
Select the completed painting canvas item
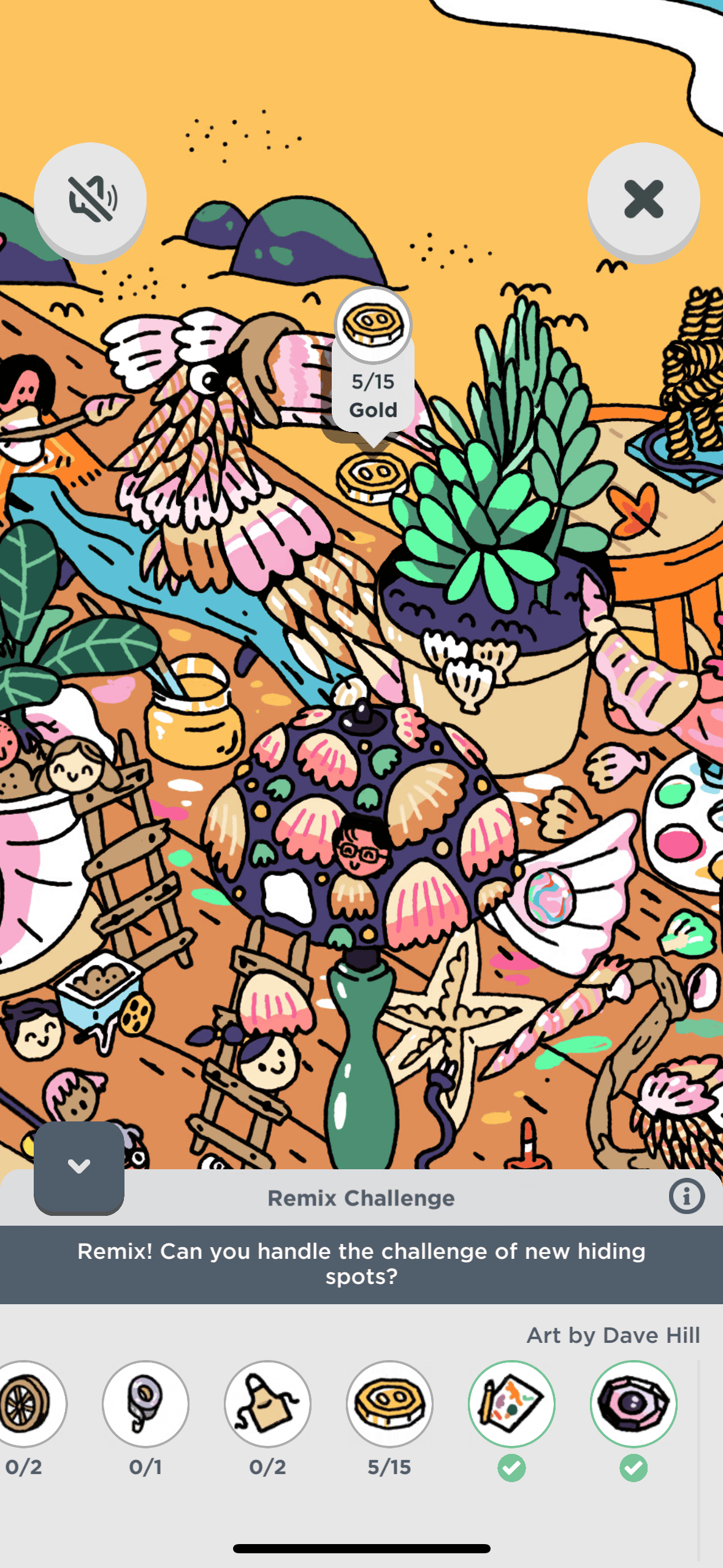tap(511, 1404)
